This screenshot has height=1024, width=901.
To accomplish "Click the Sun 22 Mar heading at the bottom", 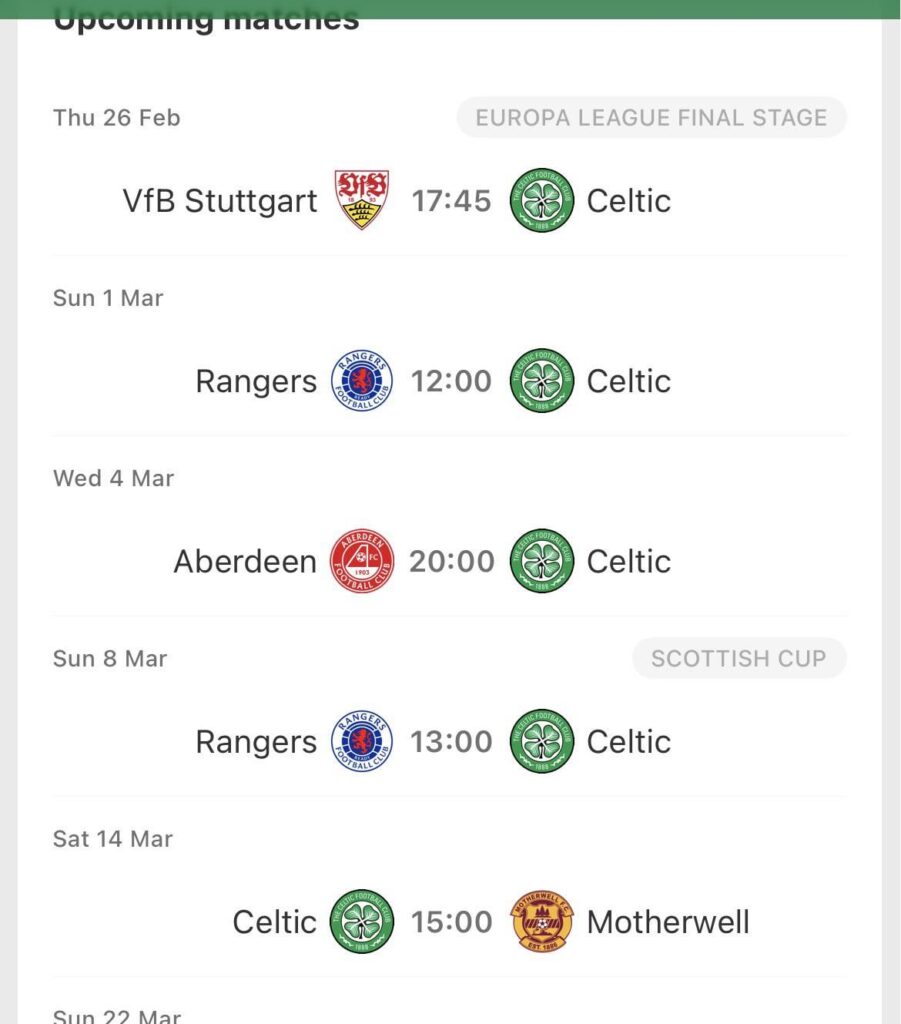I will tap(115, 1016).
